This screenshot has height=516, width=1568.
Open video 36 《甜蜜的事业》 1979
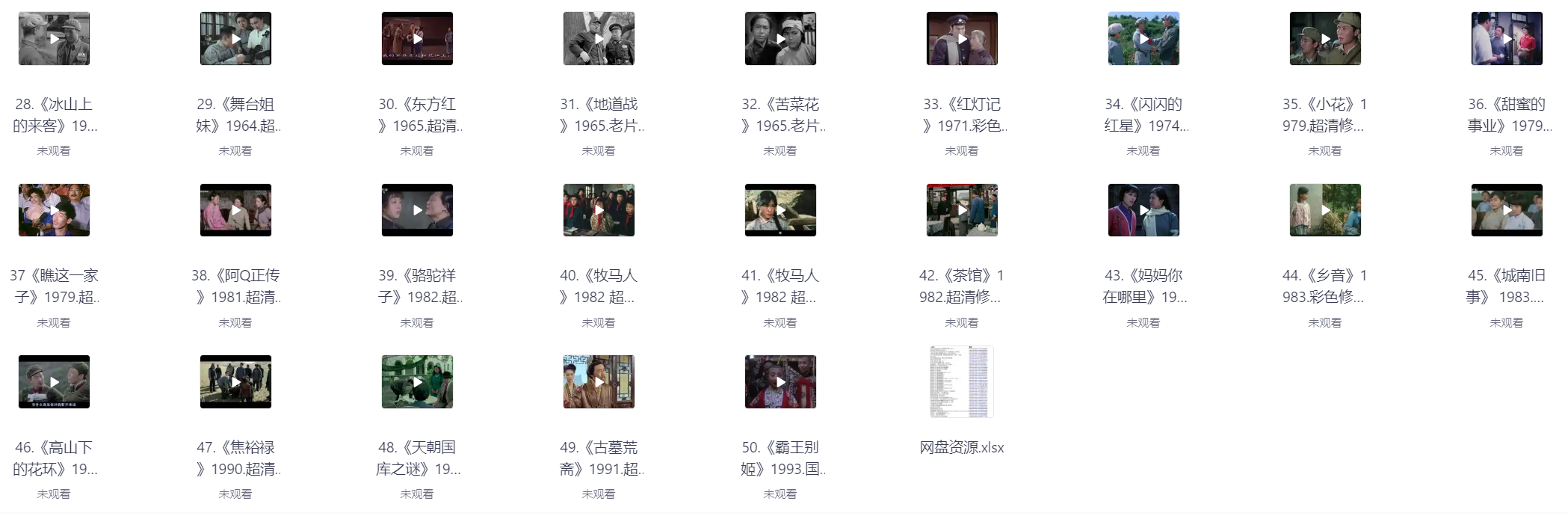(x=1507, y=39)
